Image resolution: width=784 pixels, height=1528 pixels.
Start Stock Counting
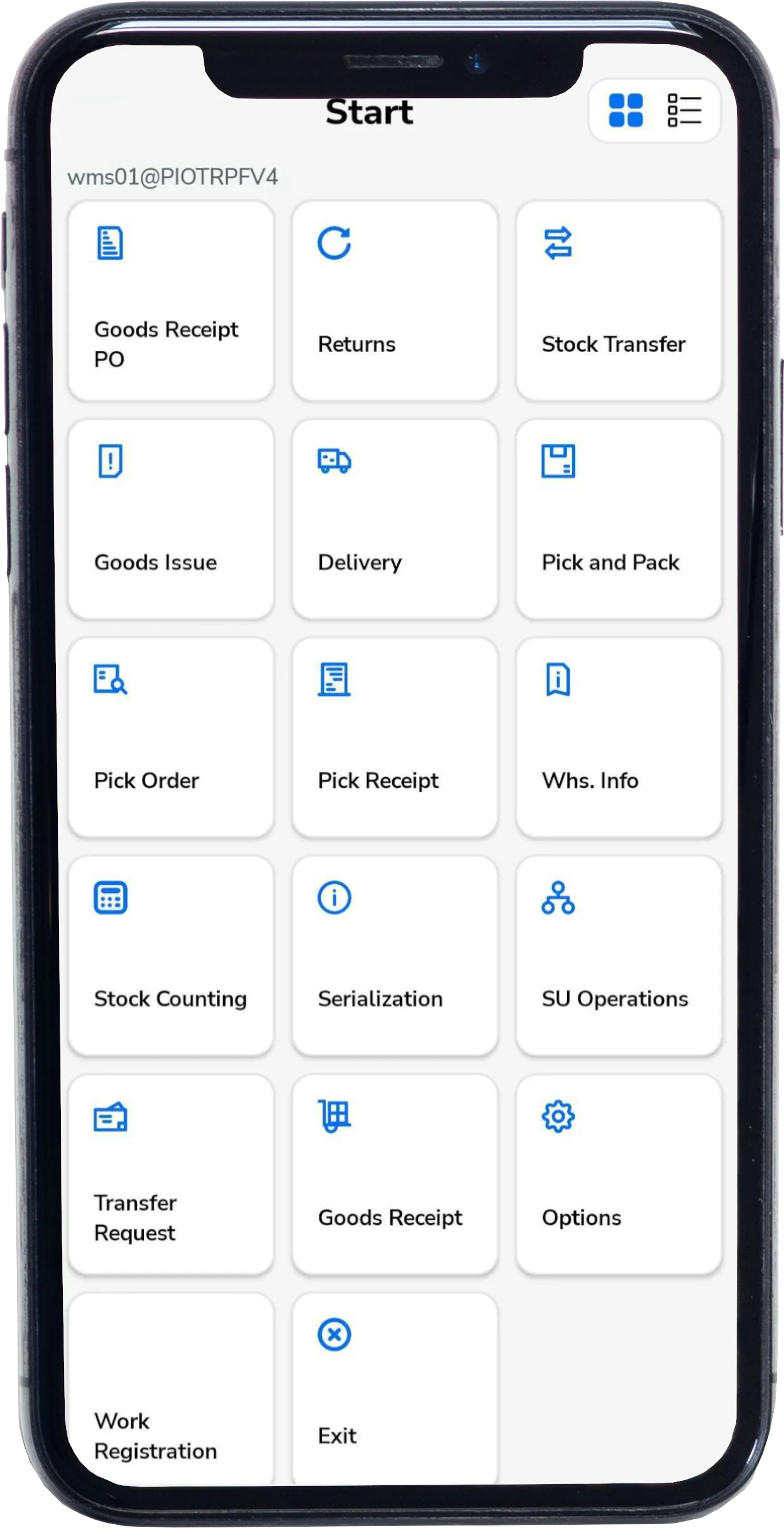[x=171, y=956]
